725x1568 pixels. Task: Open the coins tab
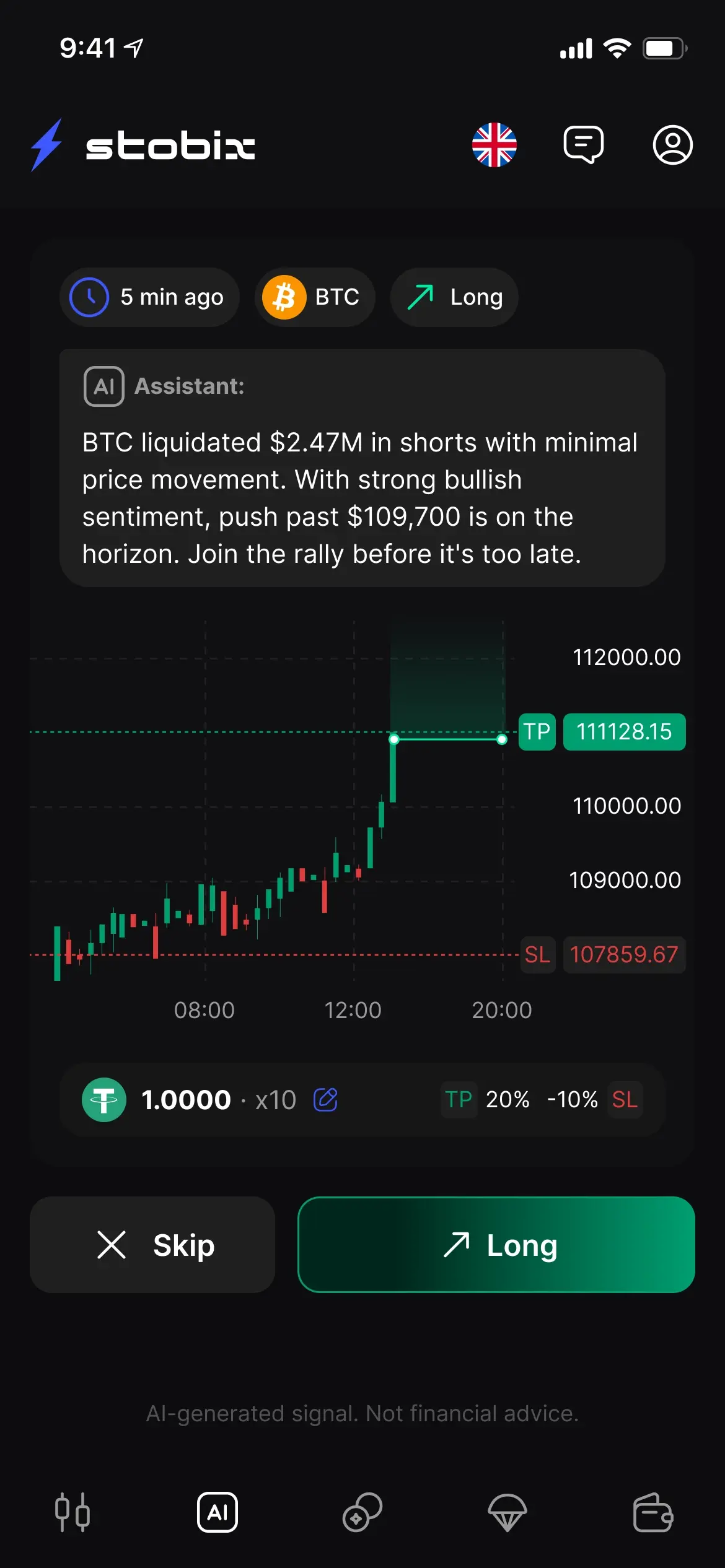tap(362, 1512)
